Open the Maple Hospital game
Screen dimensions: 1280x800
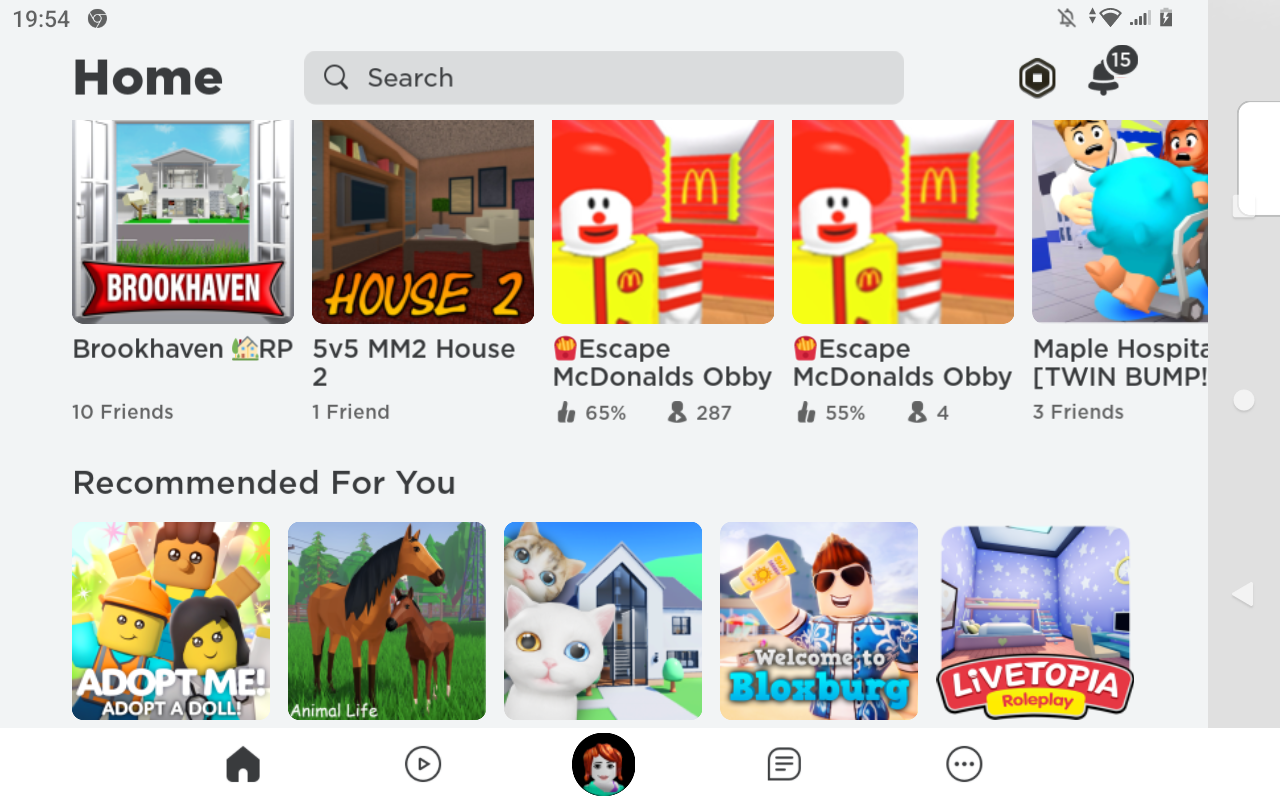pos(1119,222)
